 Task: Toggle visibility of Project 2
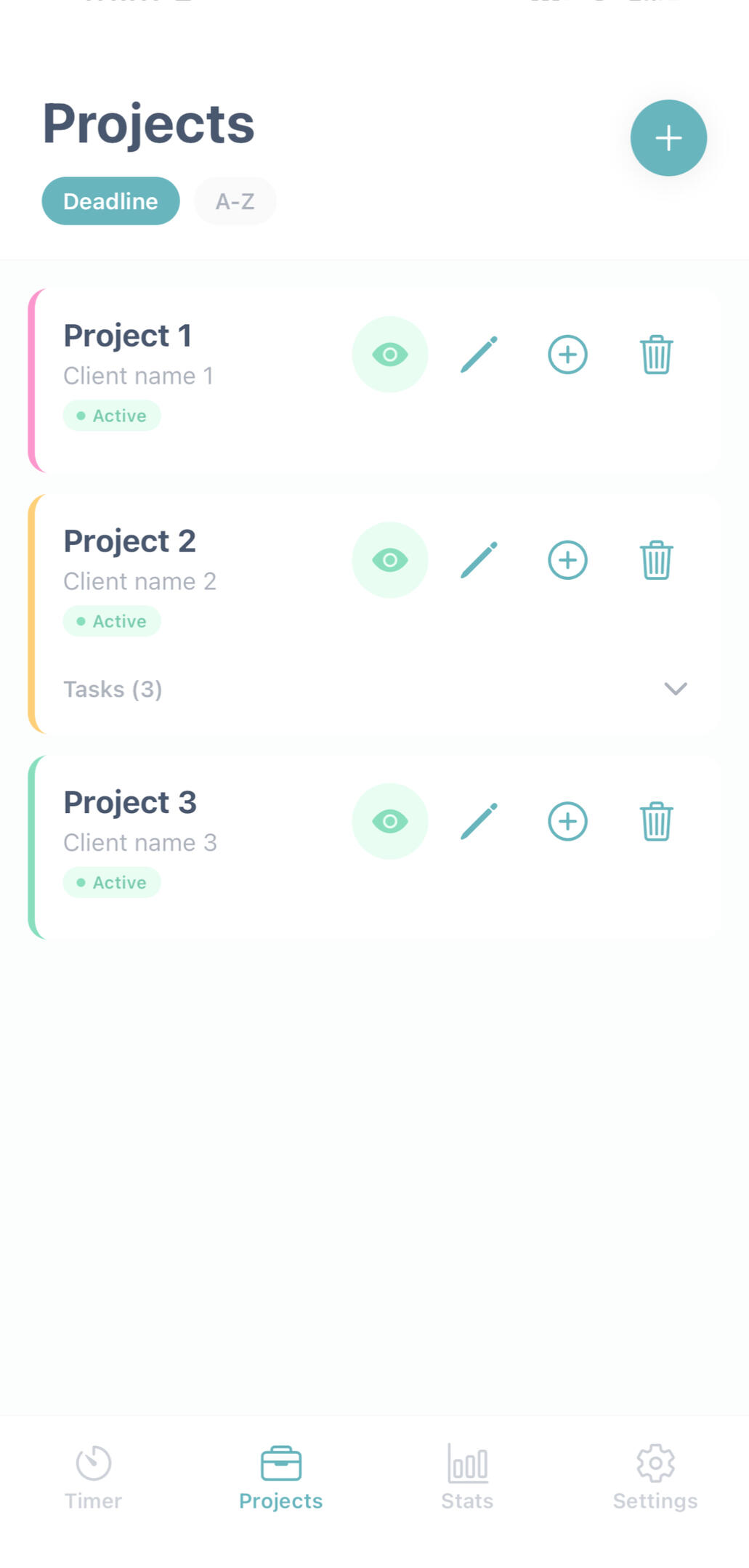coord(390,560)
